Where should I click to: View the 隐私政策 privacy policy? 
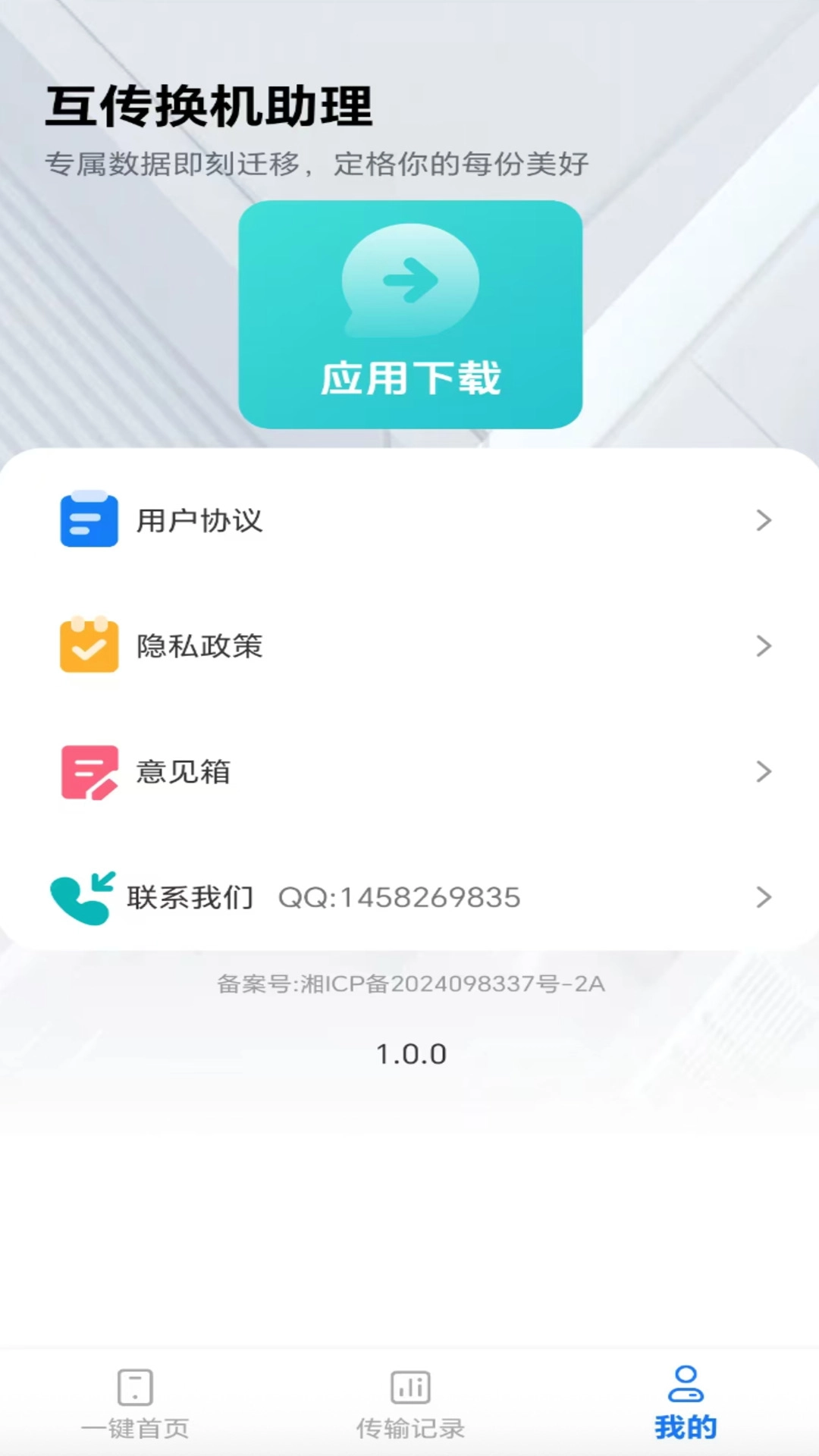pyautogui.click(x=409, y=646)
